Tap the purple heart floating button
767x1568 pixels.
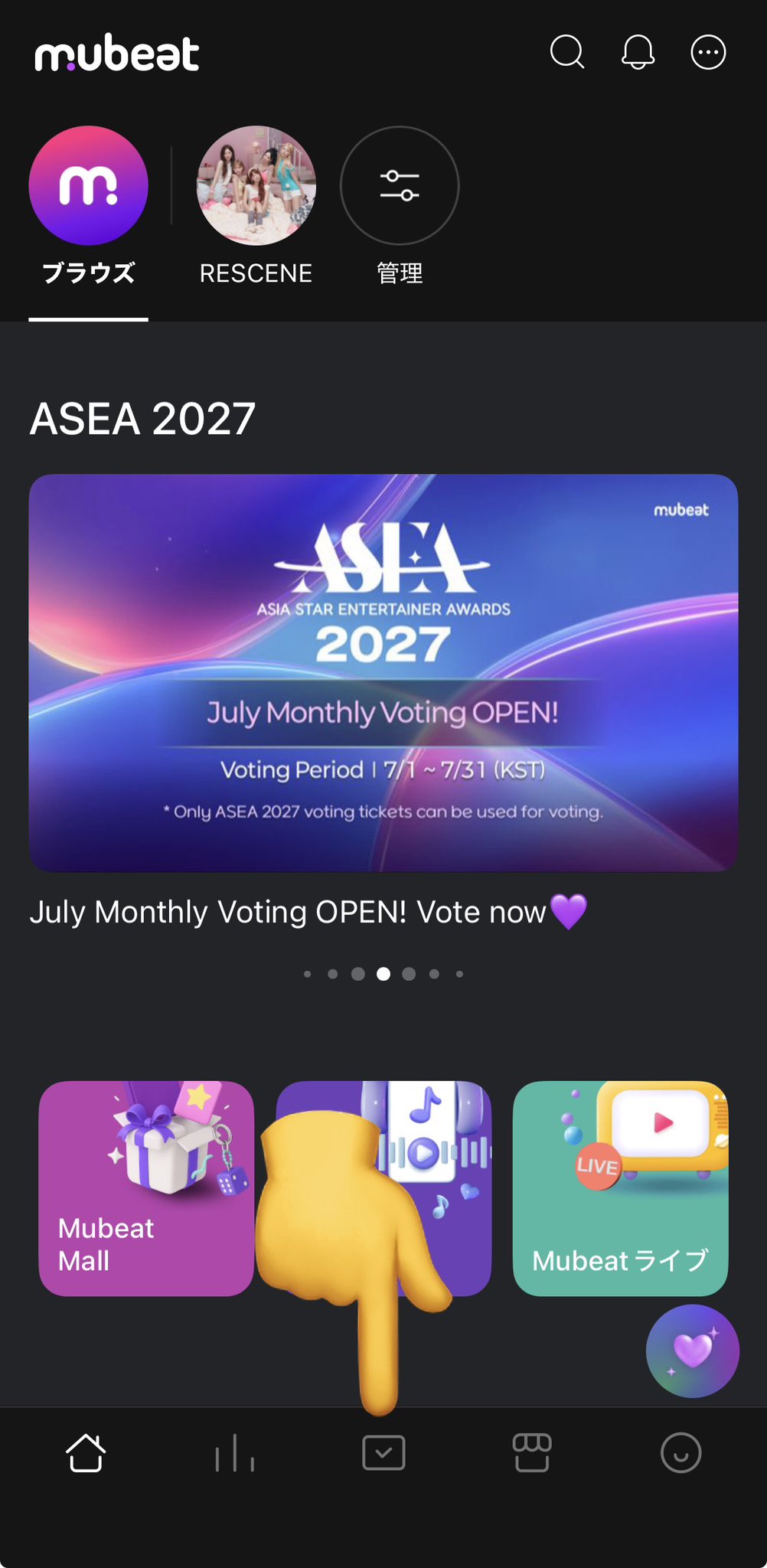click(693, 1351)
